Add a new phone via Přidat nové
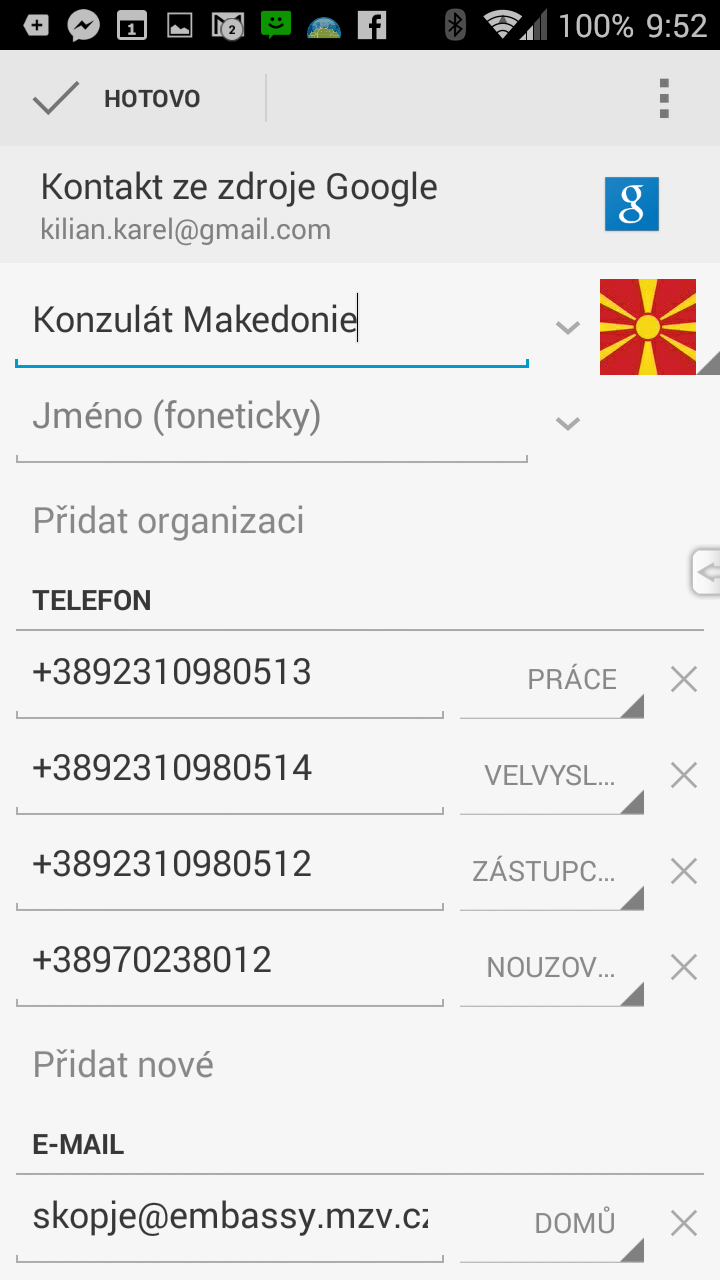Viewport: 720px width, 1280px height. coord(123,1064)
